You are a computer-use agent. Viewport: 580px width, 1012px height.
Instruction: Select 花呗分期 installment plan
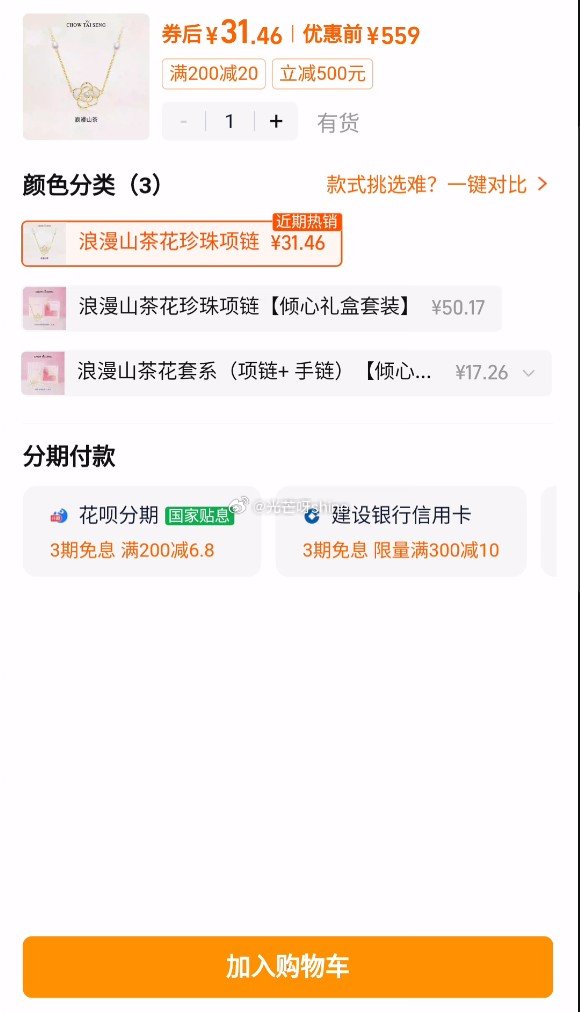(x=142, y=531)
